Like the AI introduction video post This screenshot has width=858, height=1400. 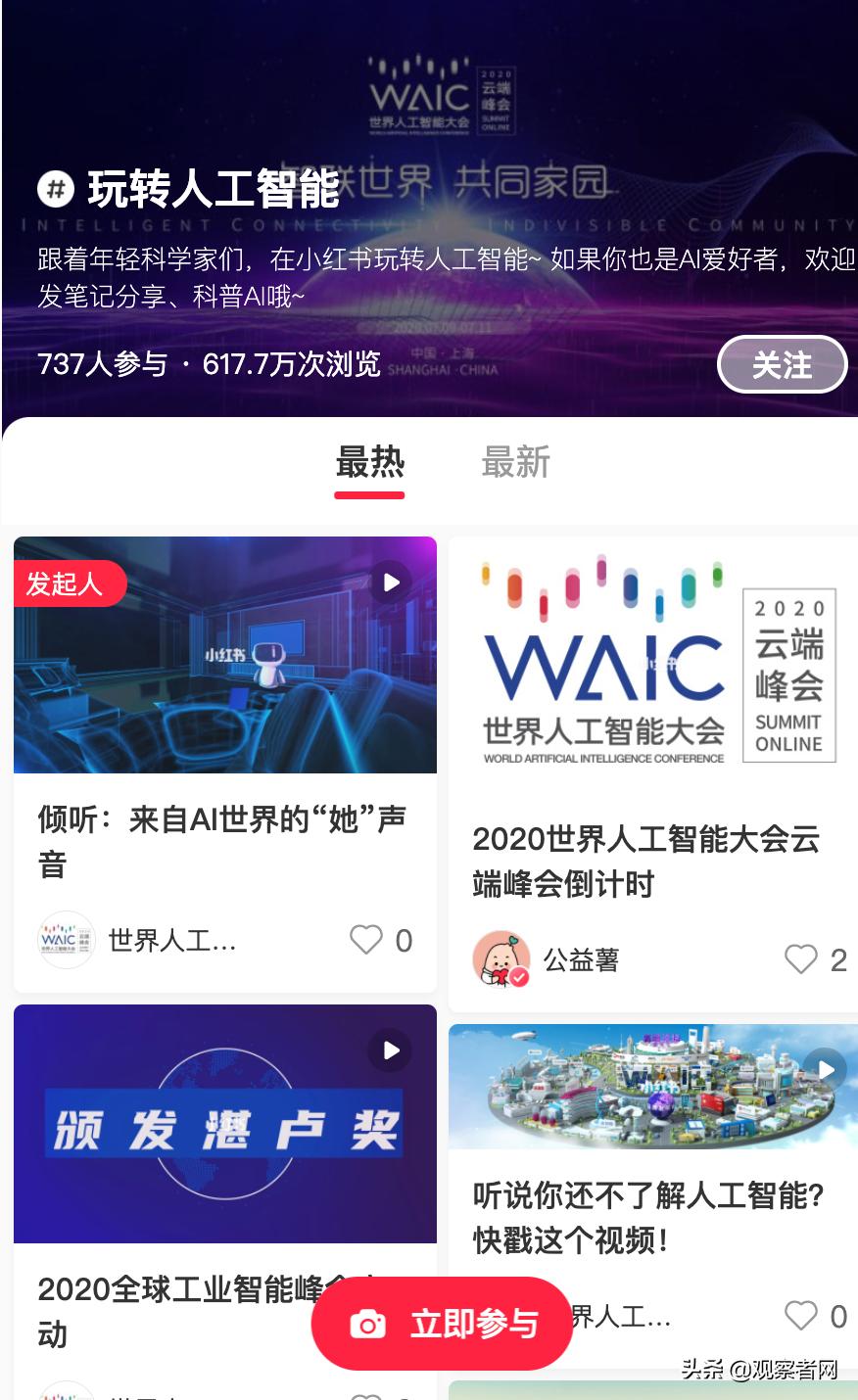click(x=802, y=1316)
